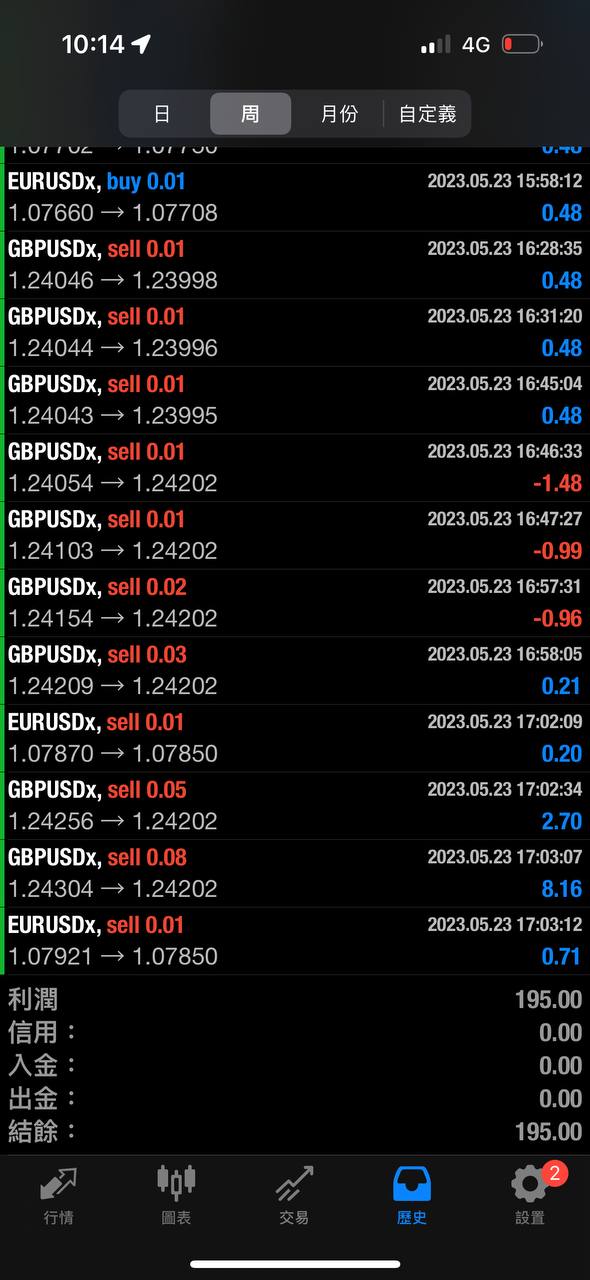Viewport: 590px width, 1280px height.
Task: View GBPUSDx sell 0.02 trade details
Action: pos(295,603)
